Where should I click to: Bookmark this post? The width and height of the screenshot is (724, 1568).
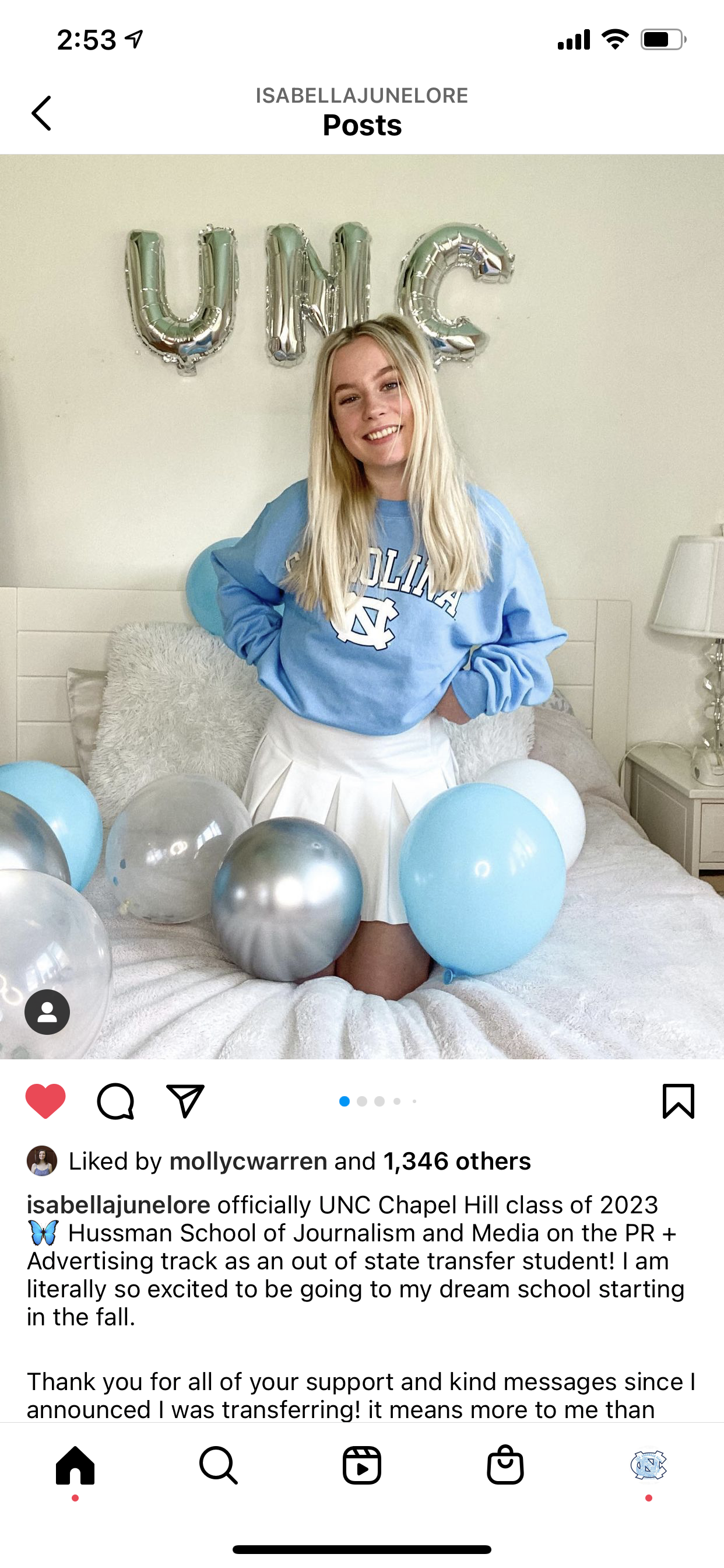pos(678,1101)
